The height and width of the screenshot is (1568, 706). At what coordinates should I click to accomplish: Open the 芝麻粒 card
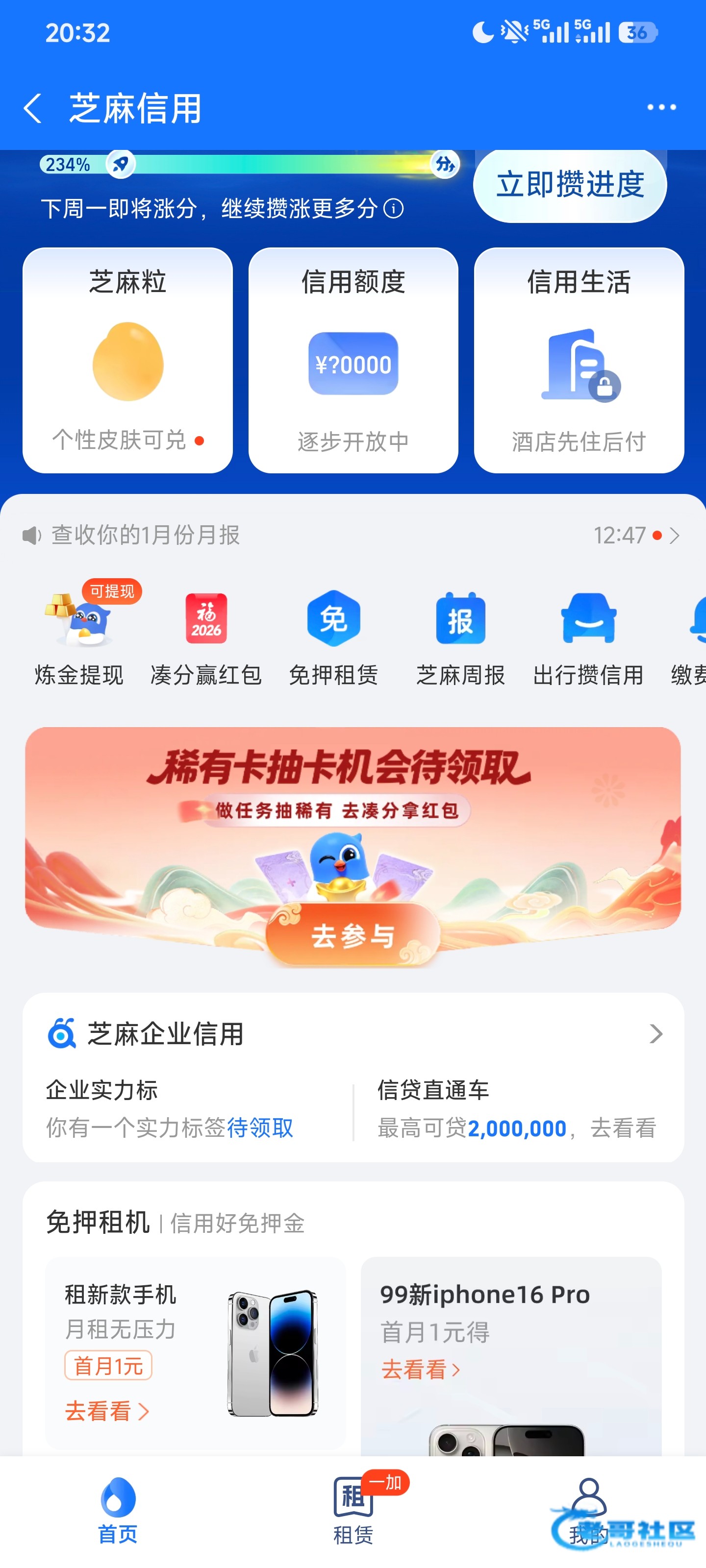(127, 360)
